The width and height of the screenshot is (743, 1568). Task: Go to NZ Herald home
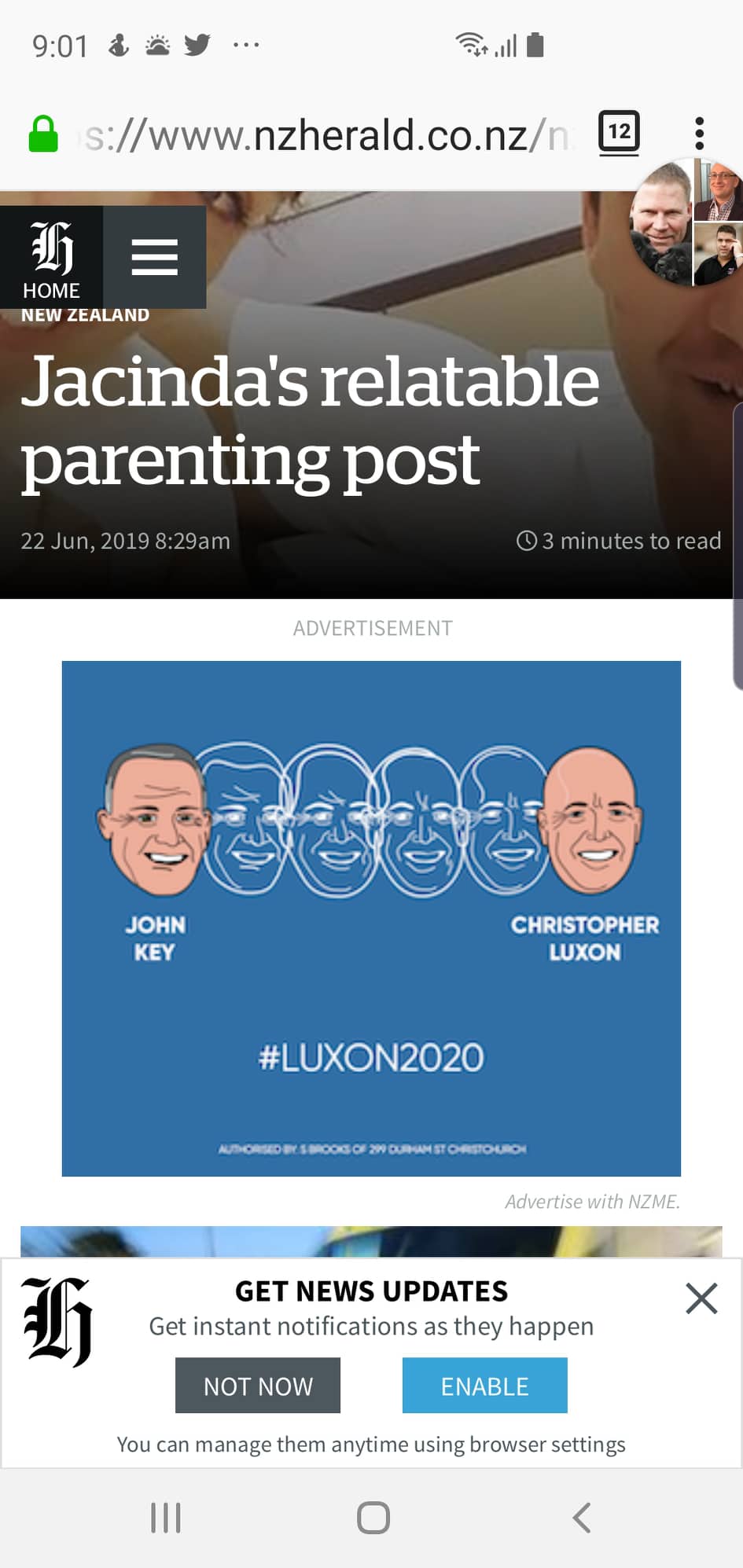[51, 257]
